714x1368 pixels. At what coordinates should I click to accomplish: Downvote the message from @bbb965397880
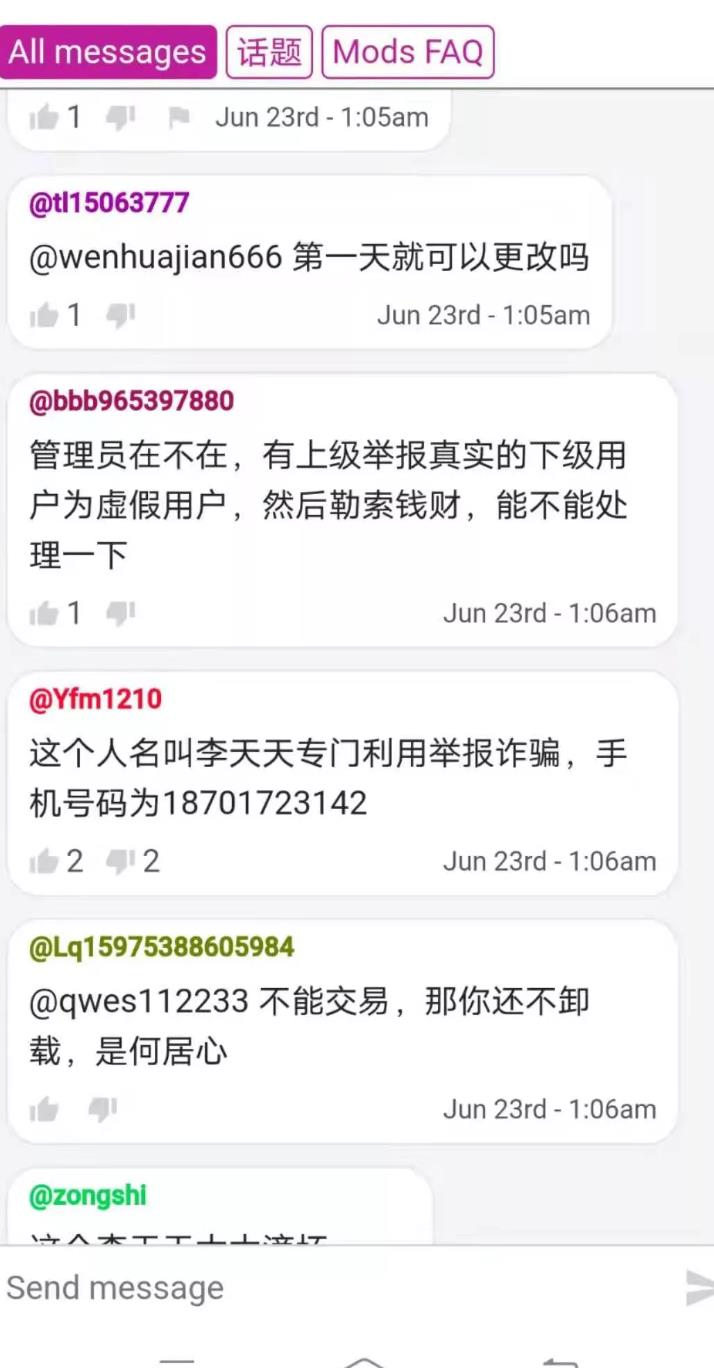120,613
